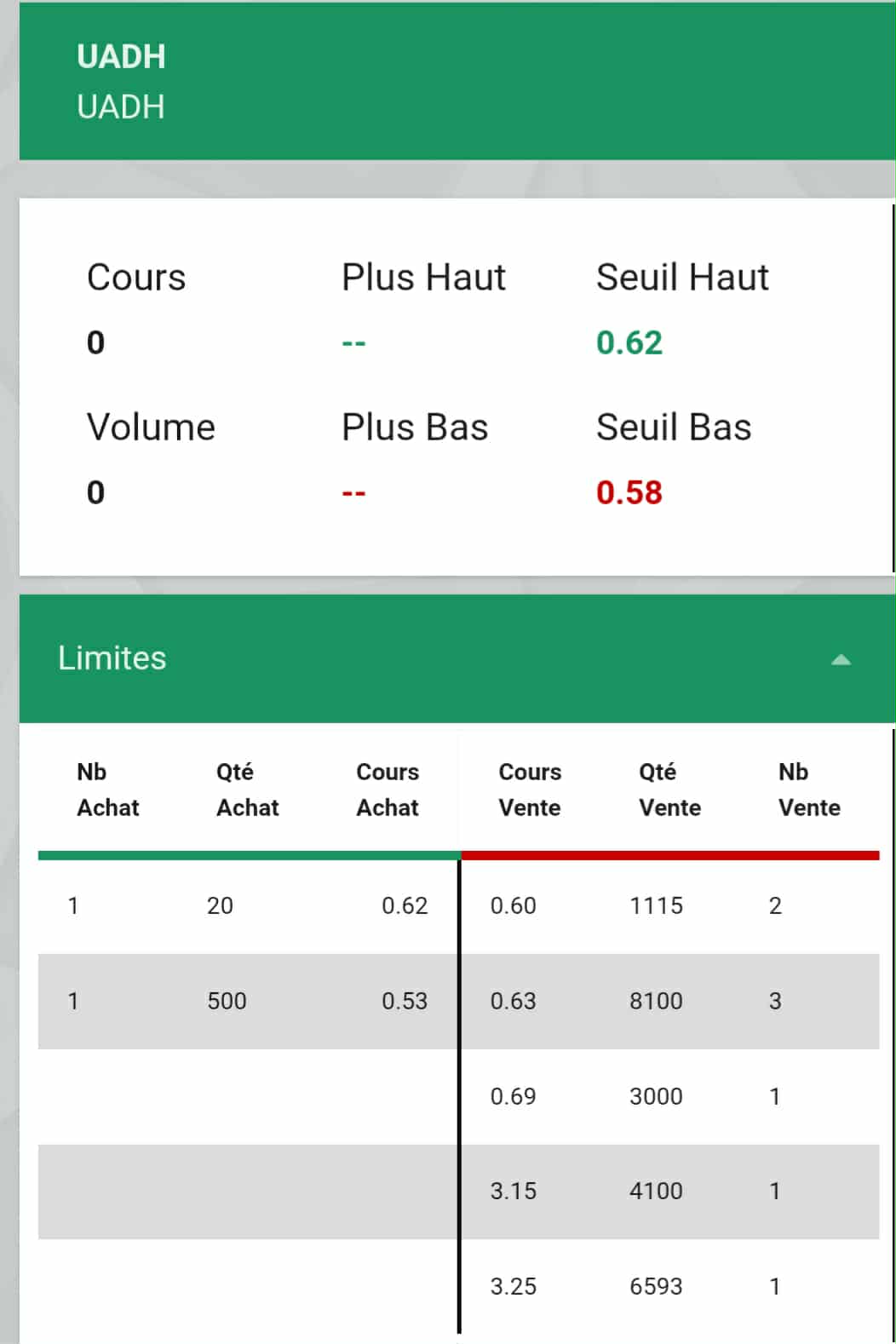Collapse the Limites section
This screenshot has height=1344, width=896.
(840, 659)
